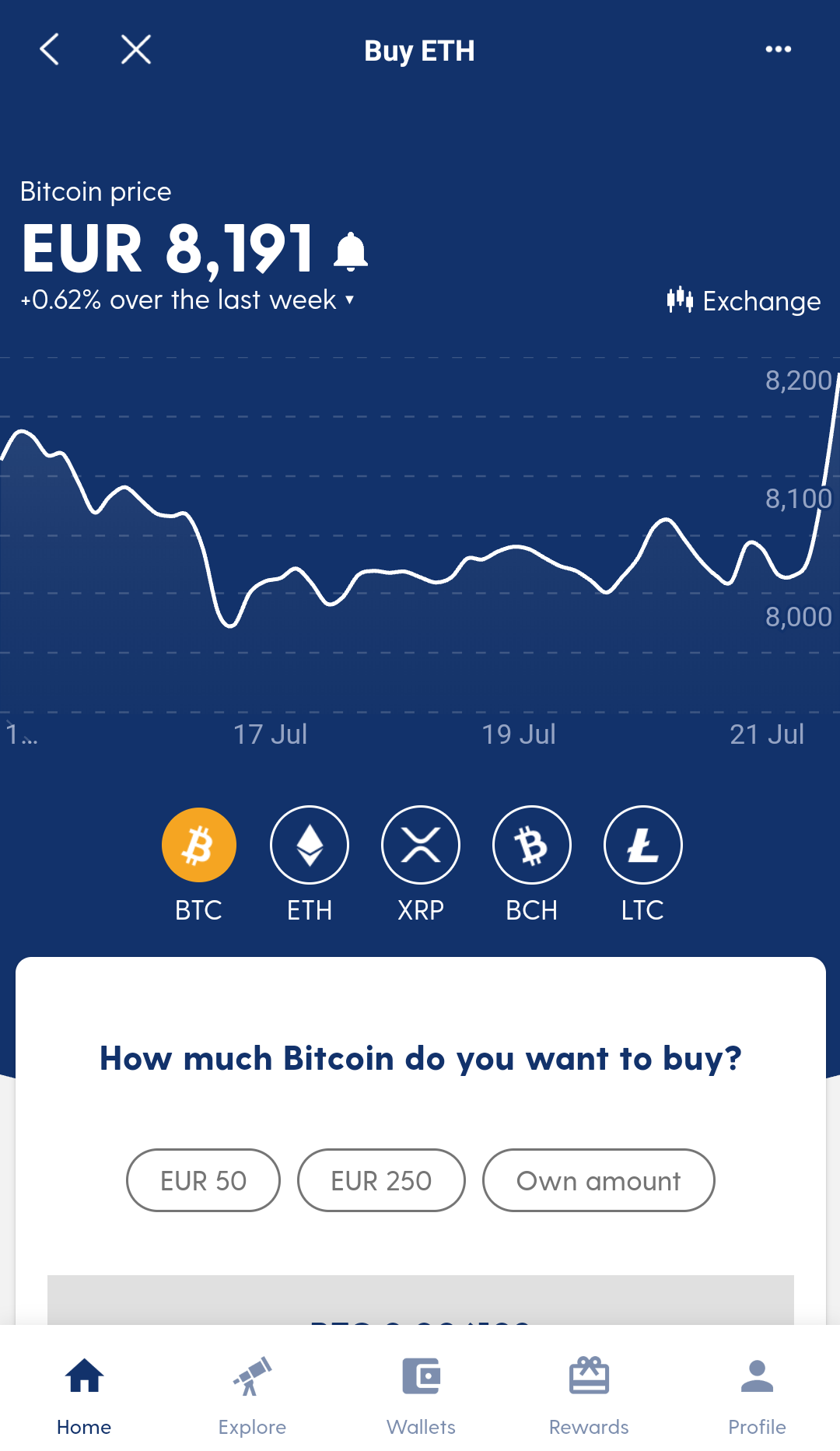
Task: Close the Buy ETH screen
Action: coord(136,50)
